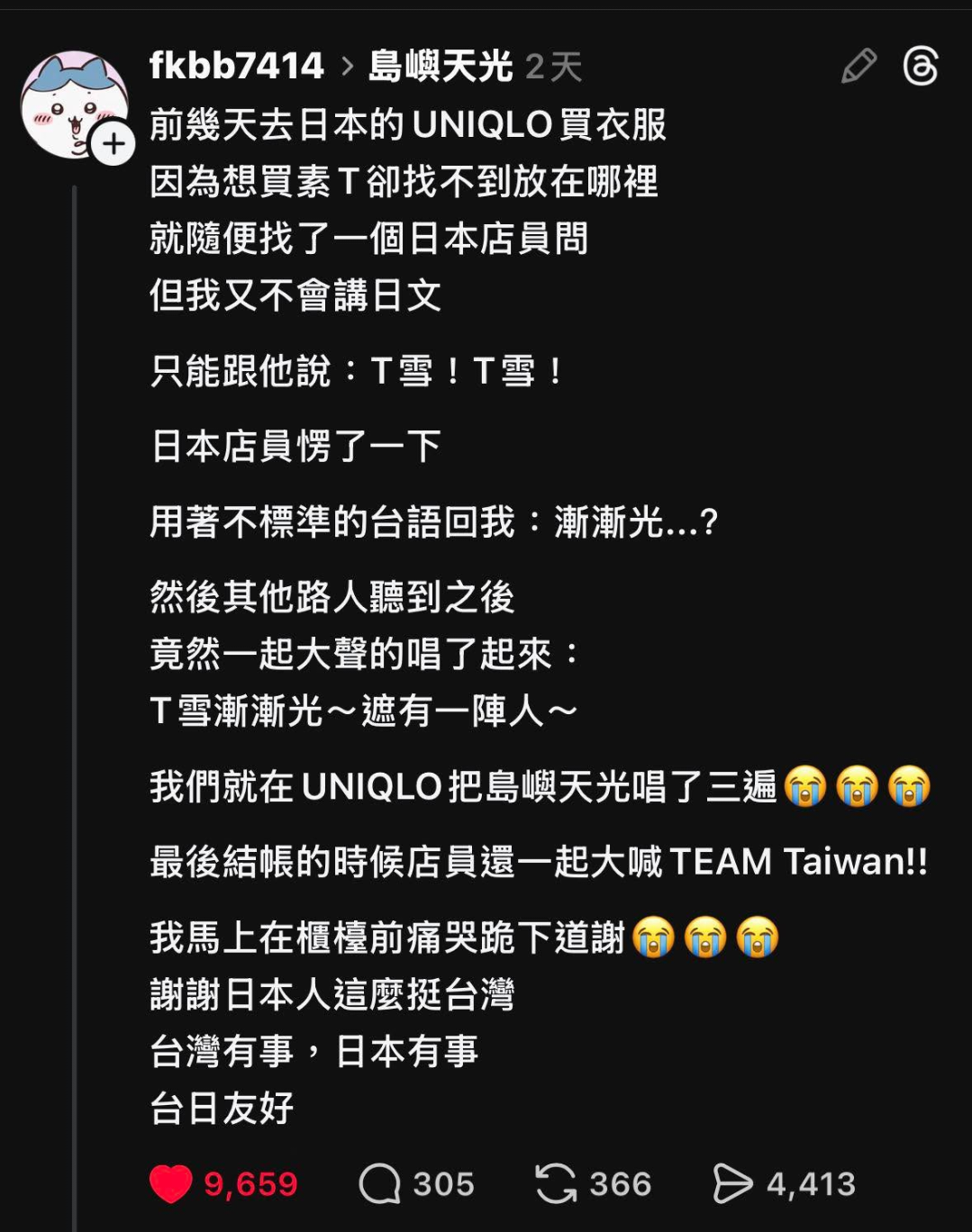Open the 島嶼天光 topic tag
This screenshot has height=1232, width=972.
[x=440, y=66]
